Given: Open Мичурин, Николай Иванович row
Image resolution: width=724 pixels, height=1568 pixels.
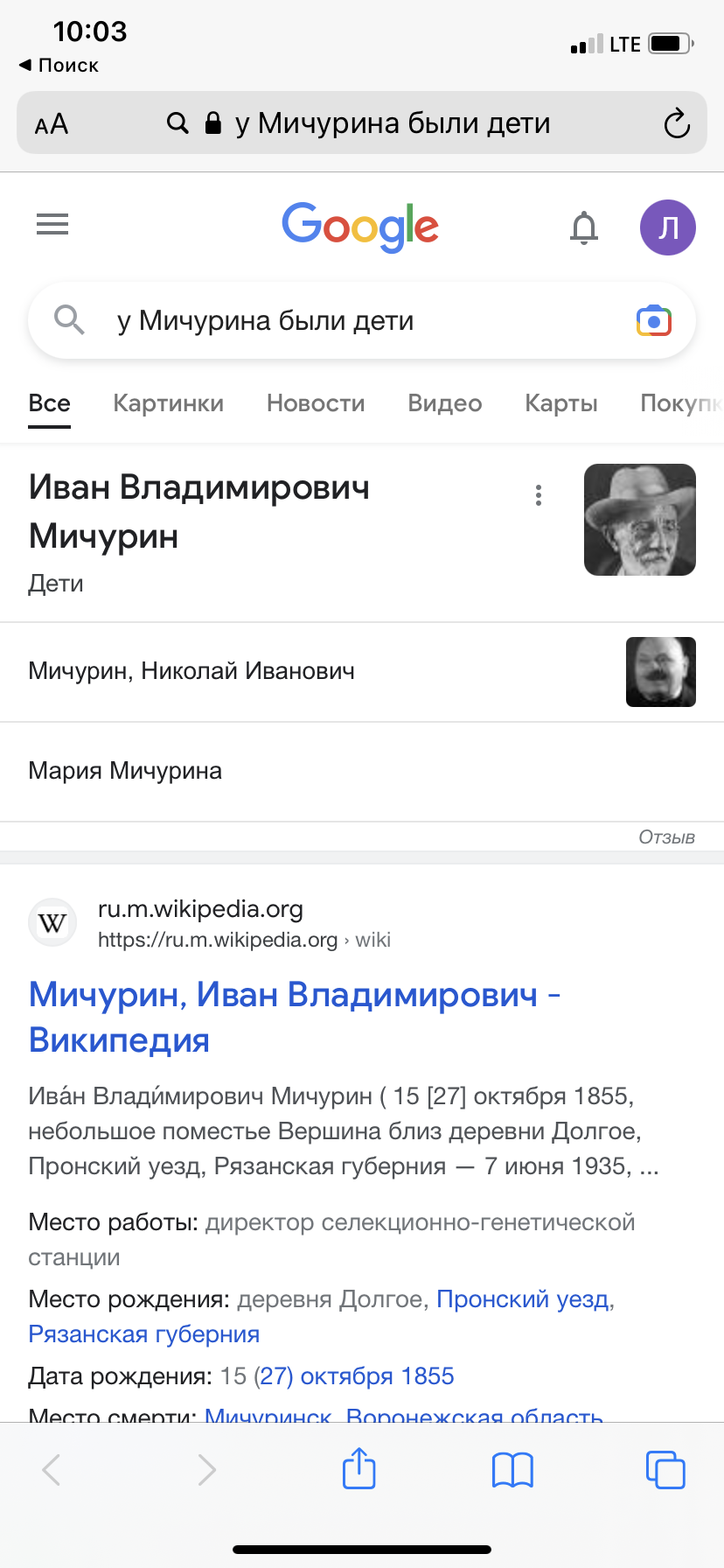Looking at the screenshot, I should 362,672.
